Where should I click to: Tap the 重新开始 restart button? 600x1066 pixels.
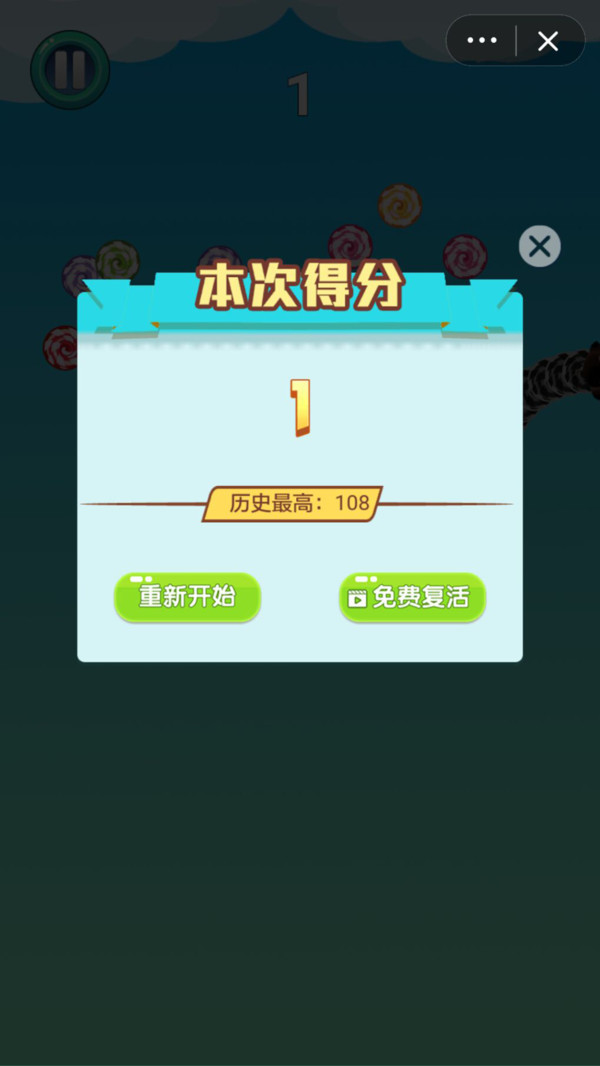(187, 597)
